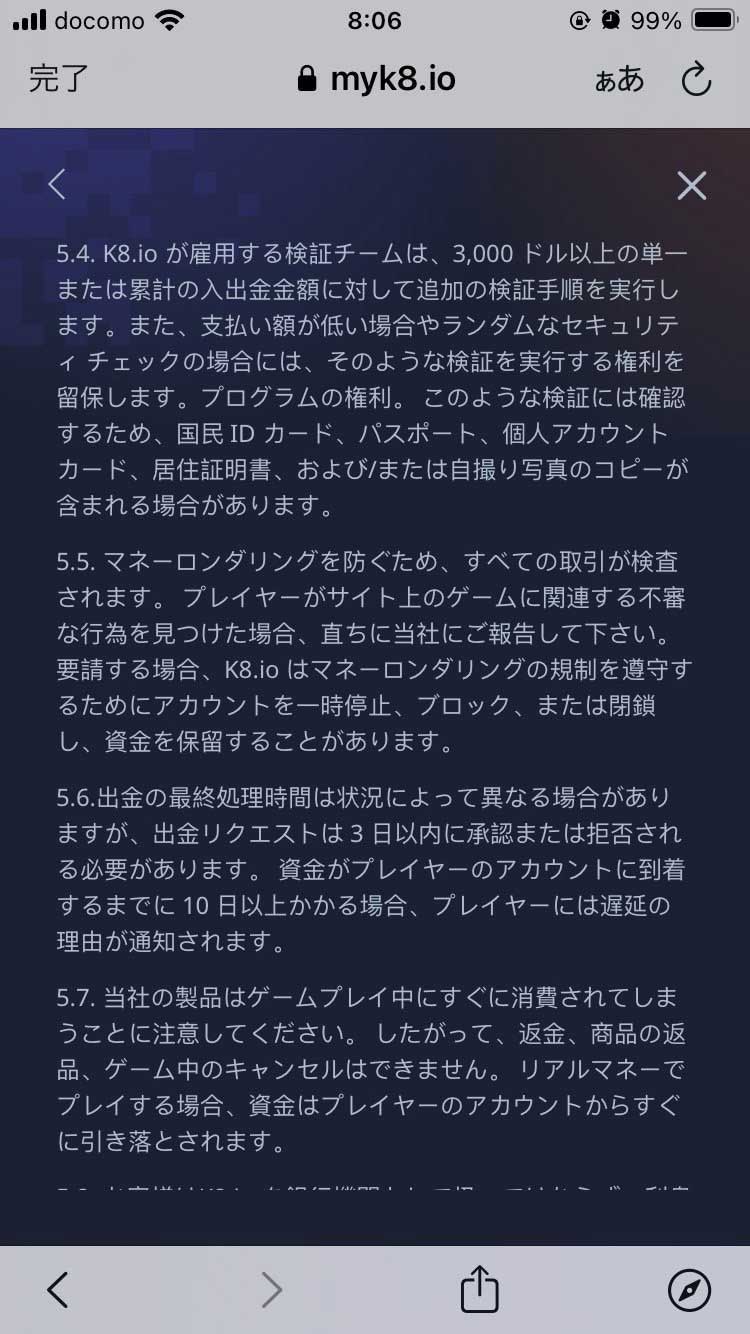This screenshot has width=750, height=1334.
Task: Go back using the terms page arrow
Action: coord(57,184)
